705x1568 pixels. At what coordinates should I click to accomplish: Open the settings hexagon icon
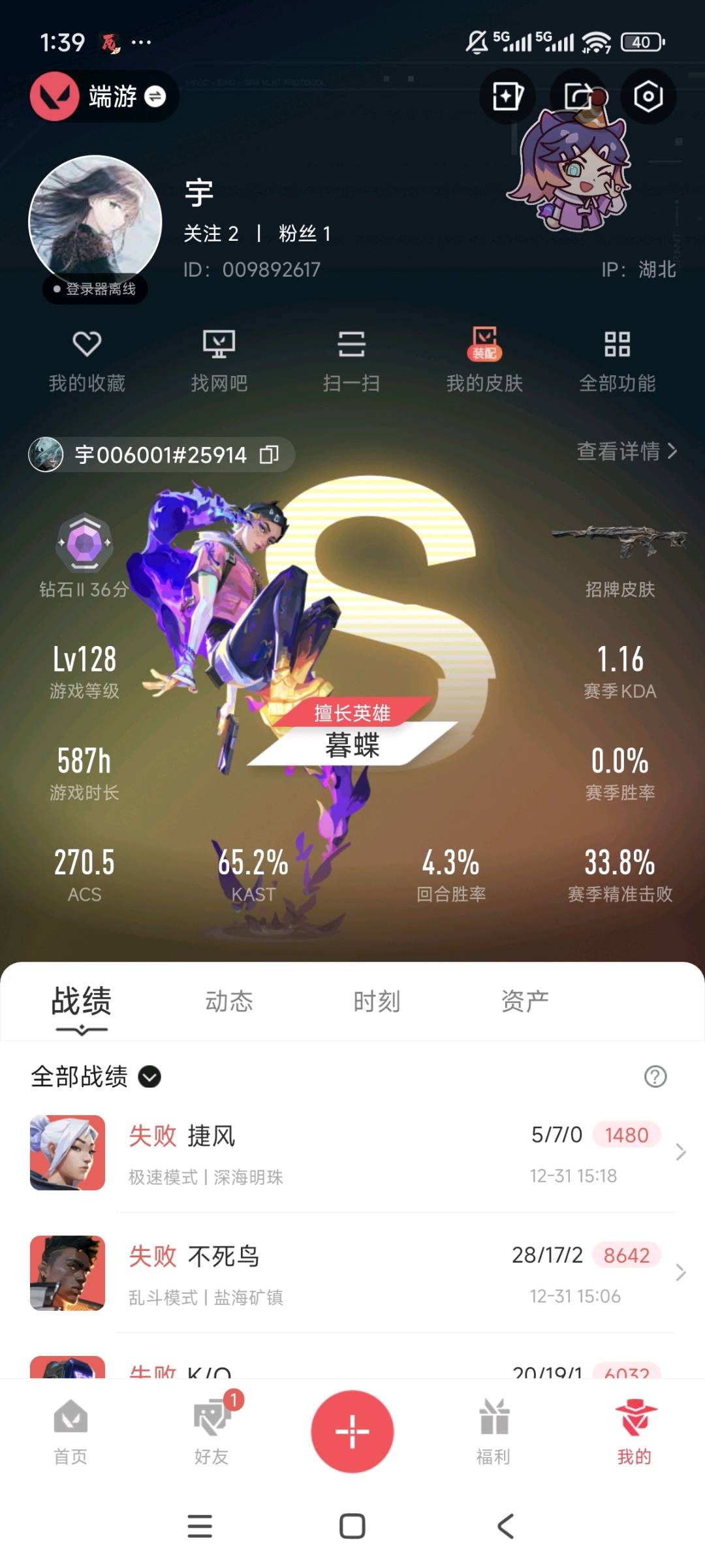coord(648,97)
